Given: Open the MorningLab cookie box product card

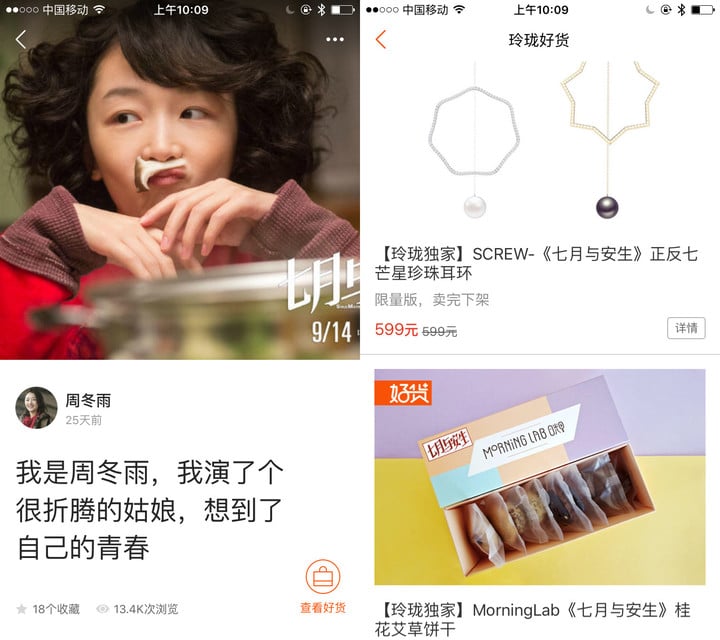Looking at the screenshot, I should pos(540,477).
